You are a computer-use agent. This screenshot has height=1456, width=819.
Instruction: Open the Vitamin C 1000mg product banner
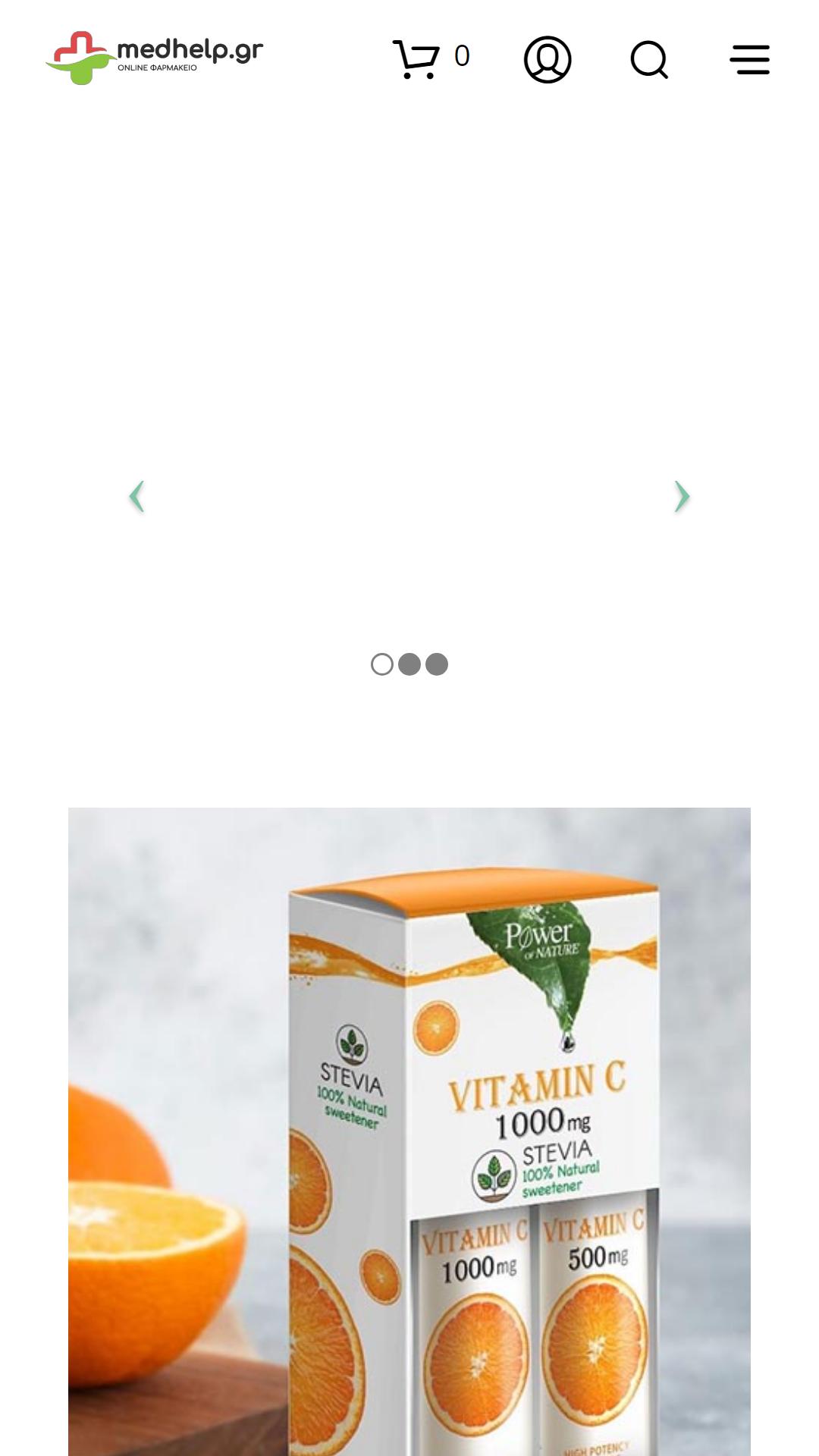[x=409, y=1130]
